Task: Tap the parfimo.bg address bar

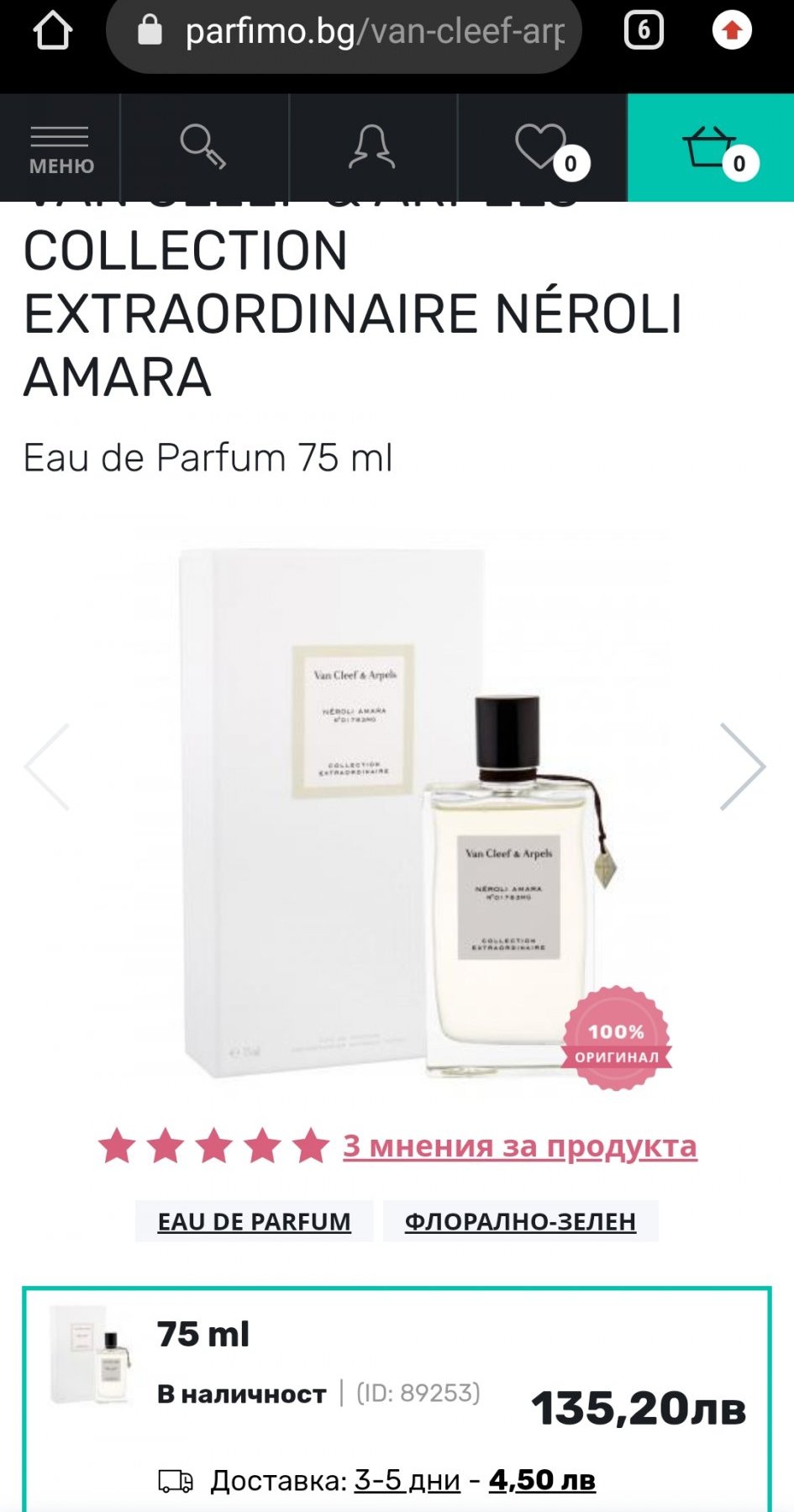Action: pos(344,32)
